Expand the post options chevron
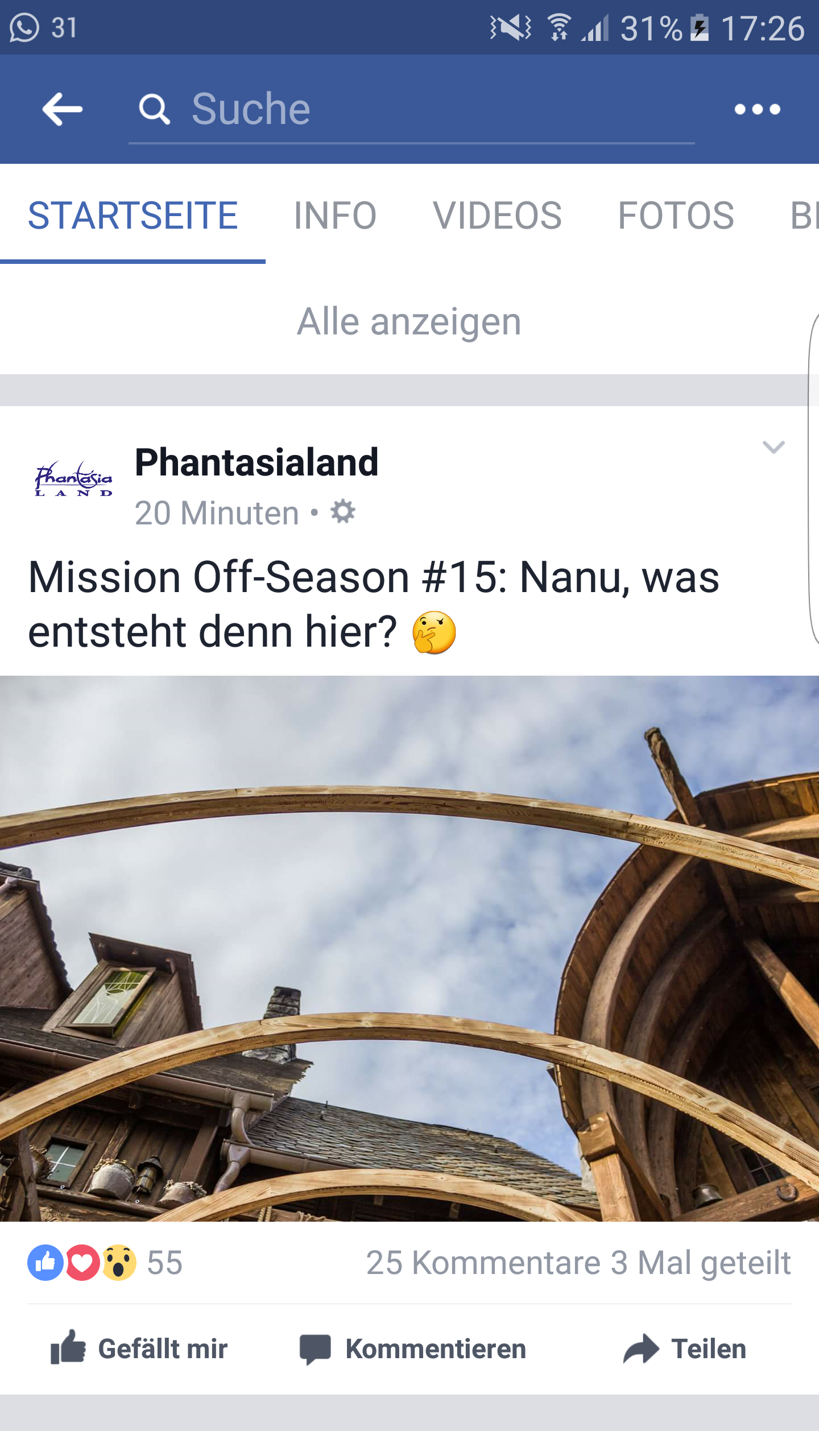819x1456 pixels. click(773, 447)
